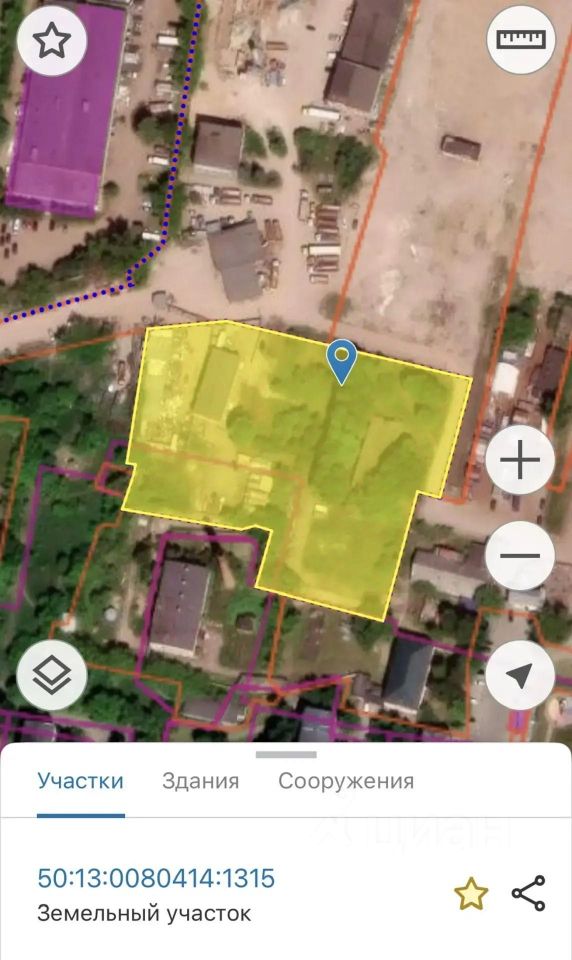Image resolution: width=572 pixels, height=960 pixels.
Task: Open the ruler measurement tool
Action: tap(521, 40)
